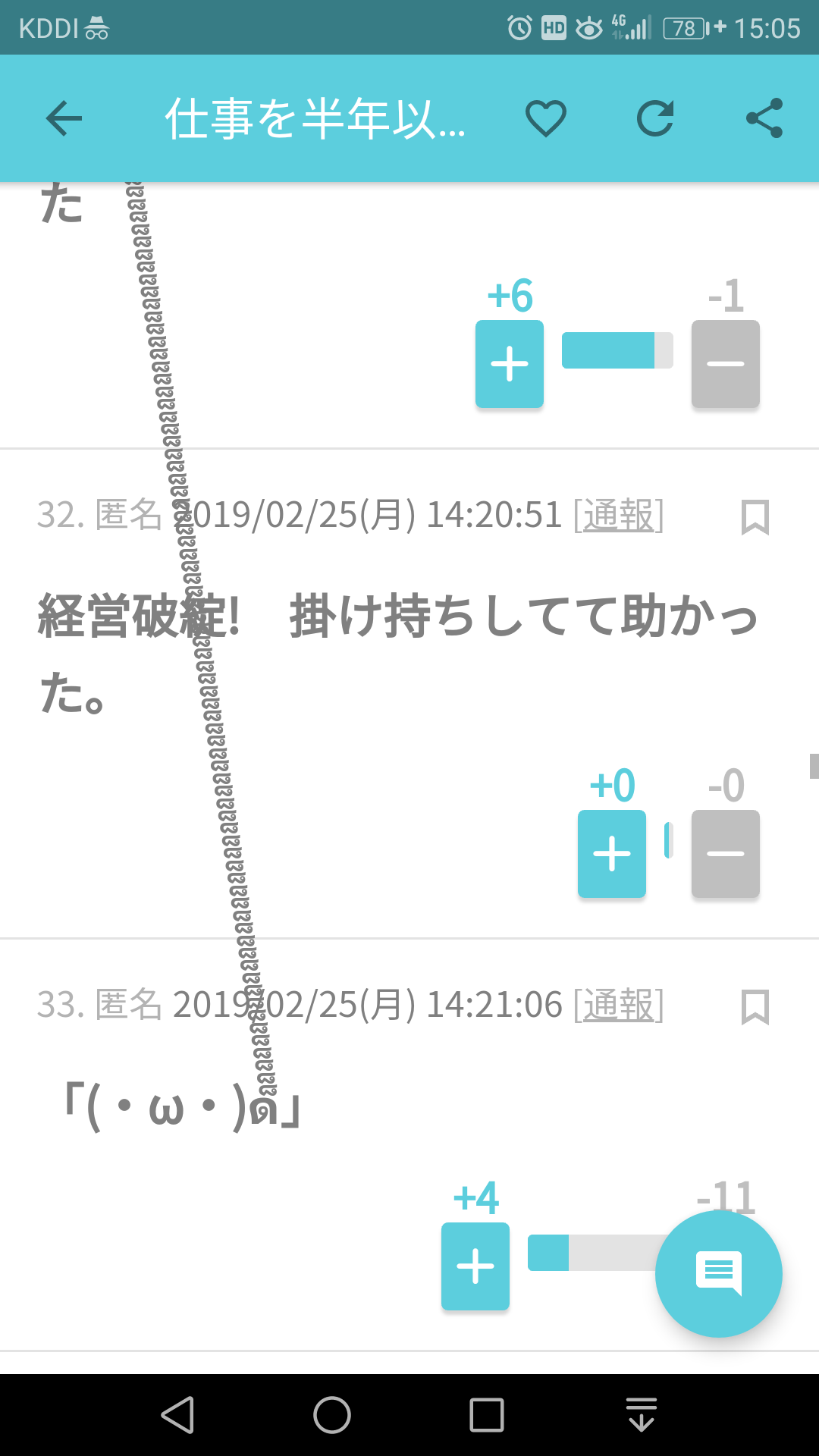Report comment 32 via 通報 link

coord(619,516)
